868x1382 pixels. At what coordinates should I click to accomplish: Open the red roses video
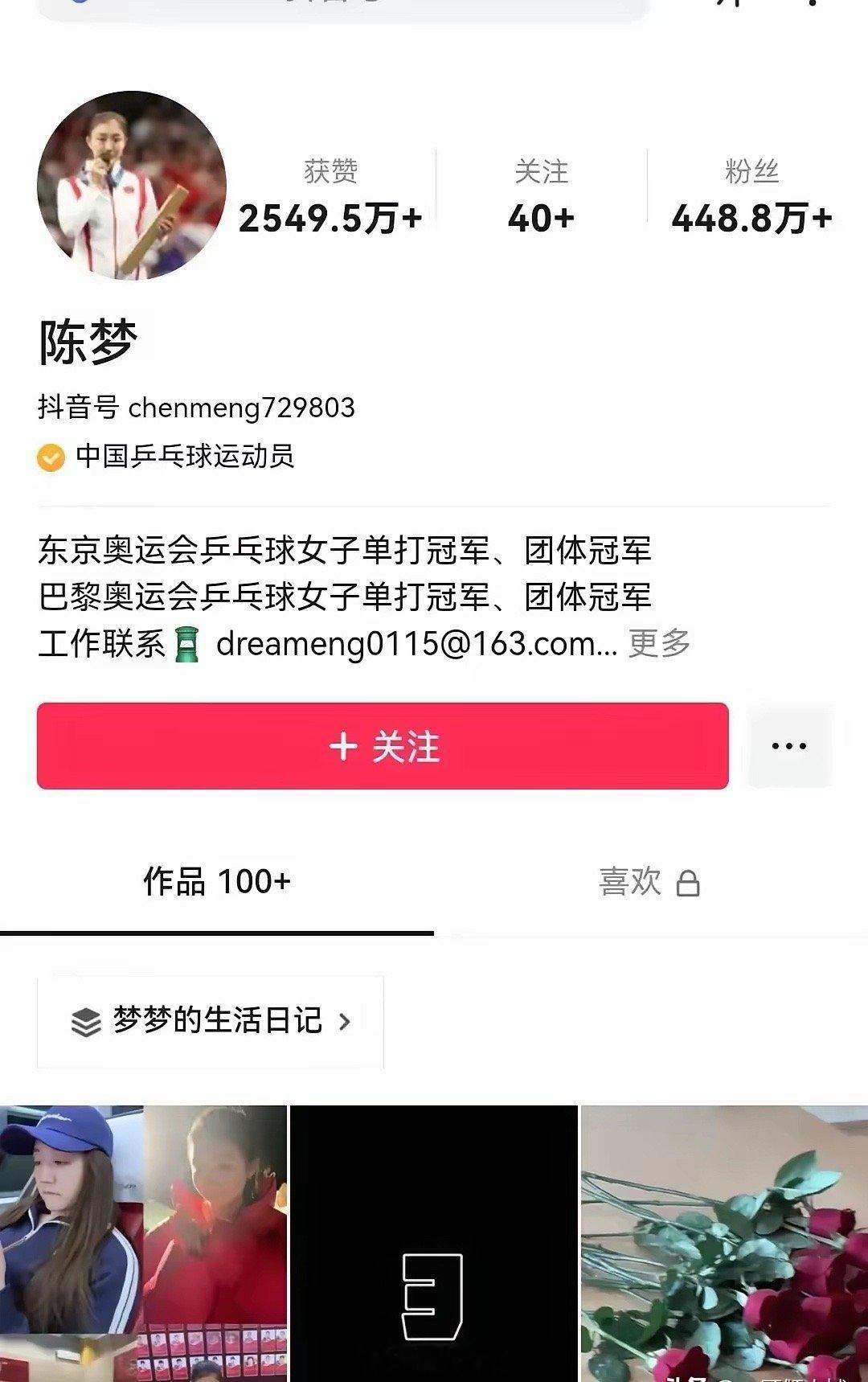click(723, 1242)
